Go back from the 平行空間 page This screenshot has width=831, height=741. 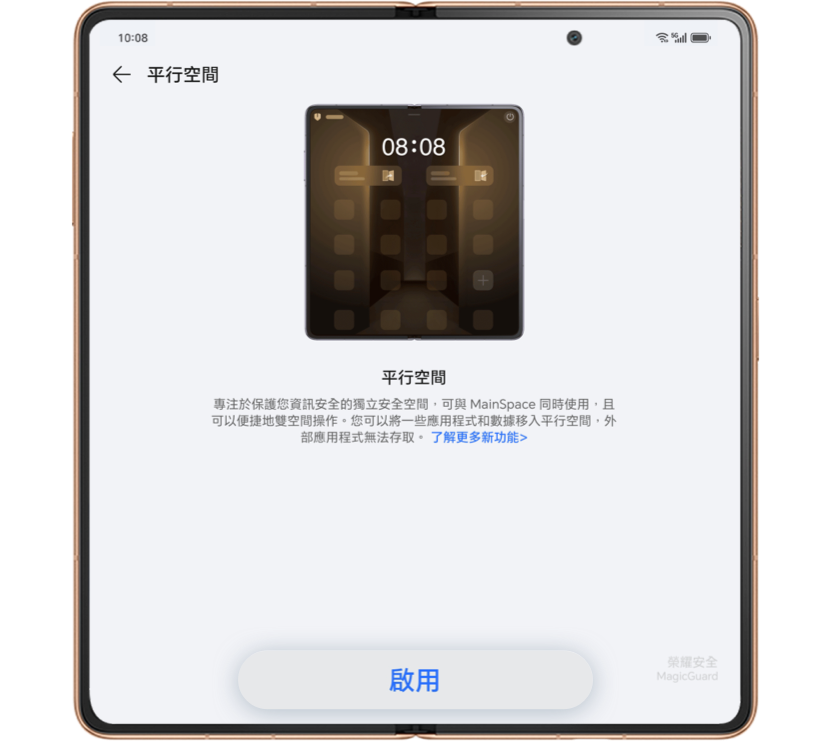[x=122, y=75]
